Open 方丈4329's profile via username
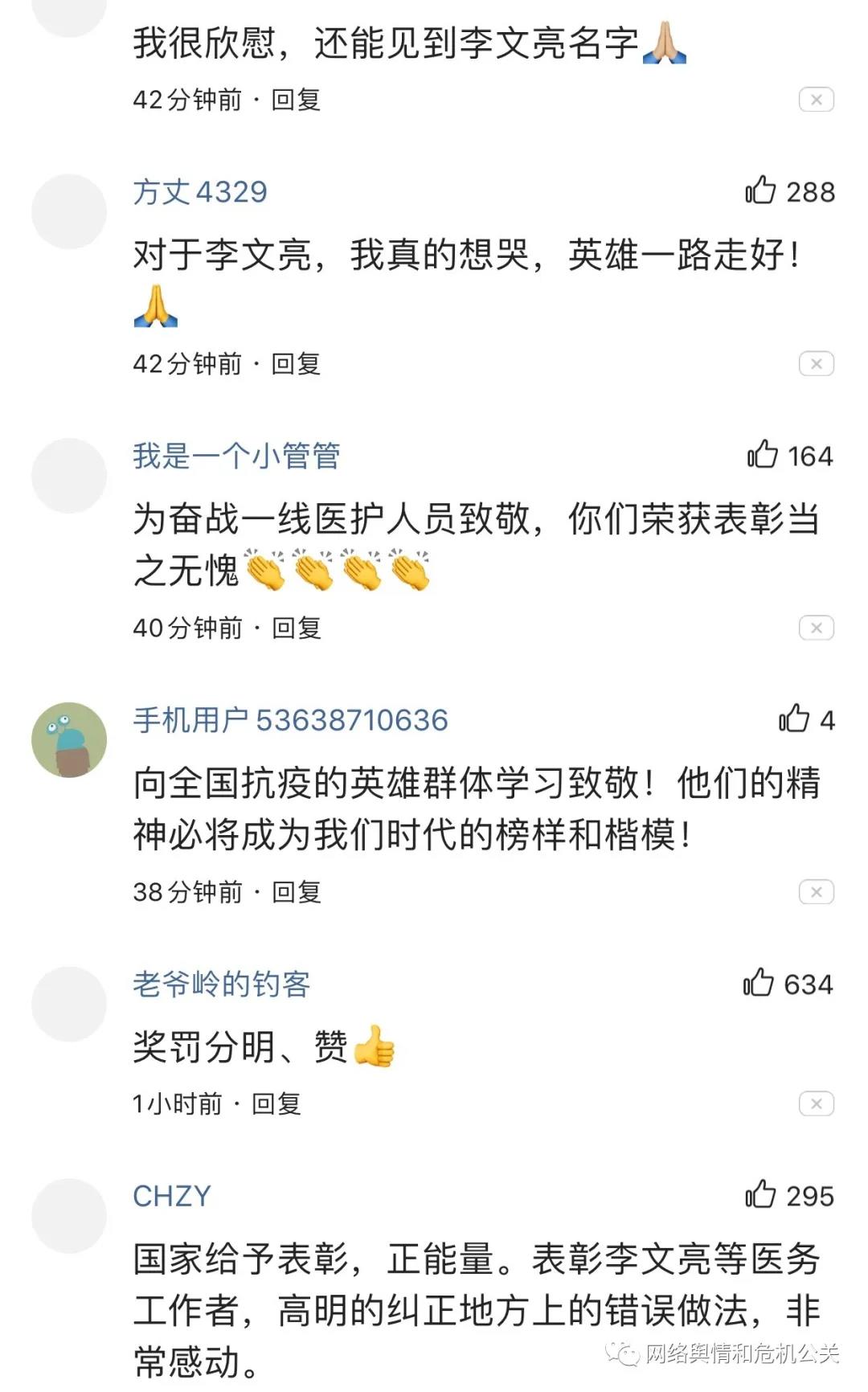This screenshot has height=1392, width=868. [199, 191]
